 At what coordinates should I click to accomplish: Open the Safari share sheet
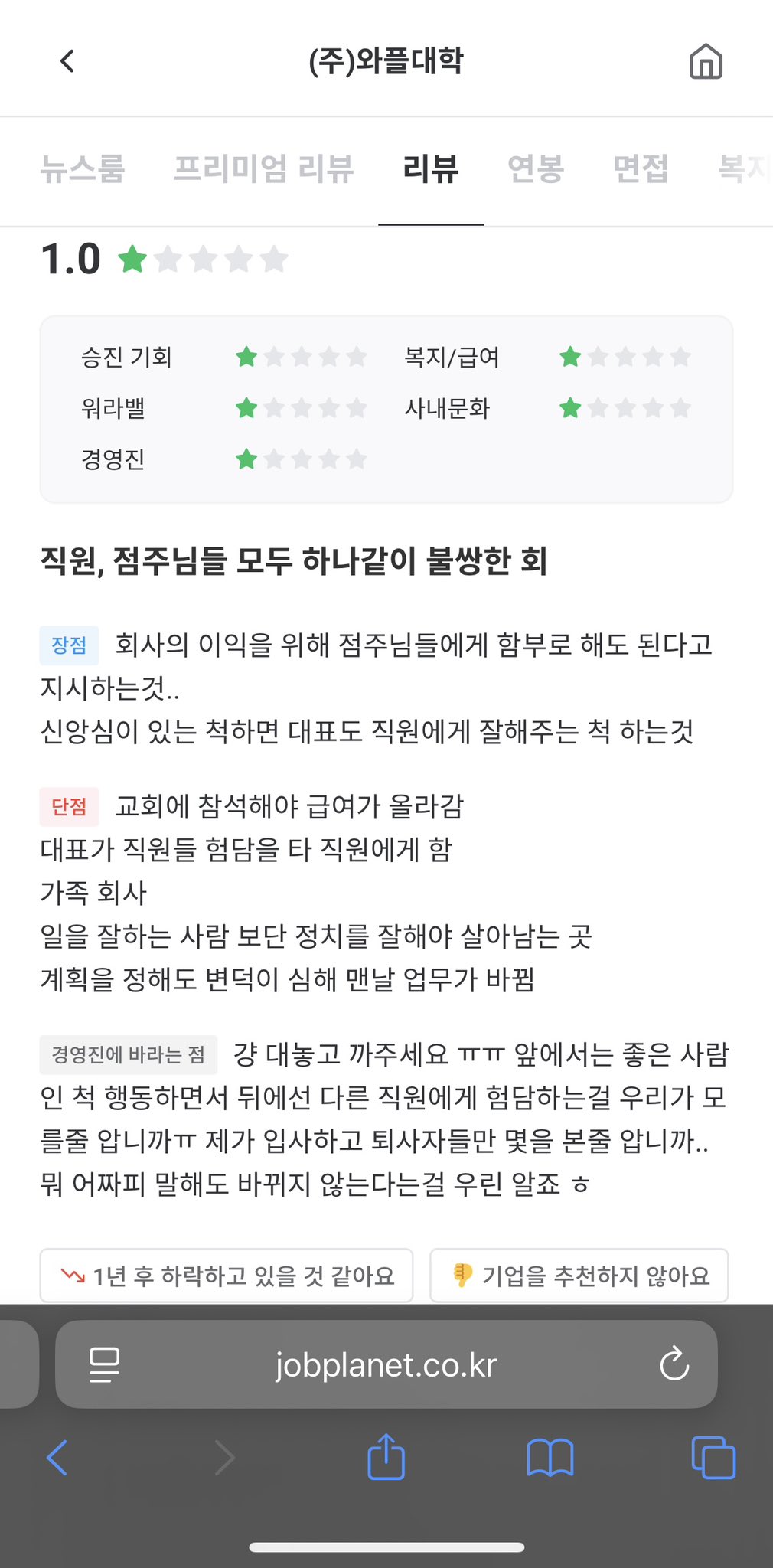coord(386,1457)
